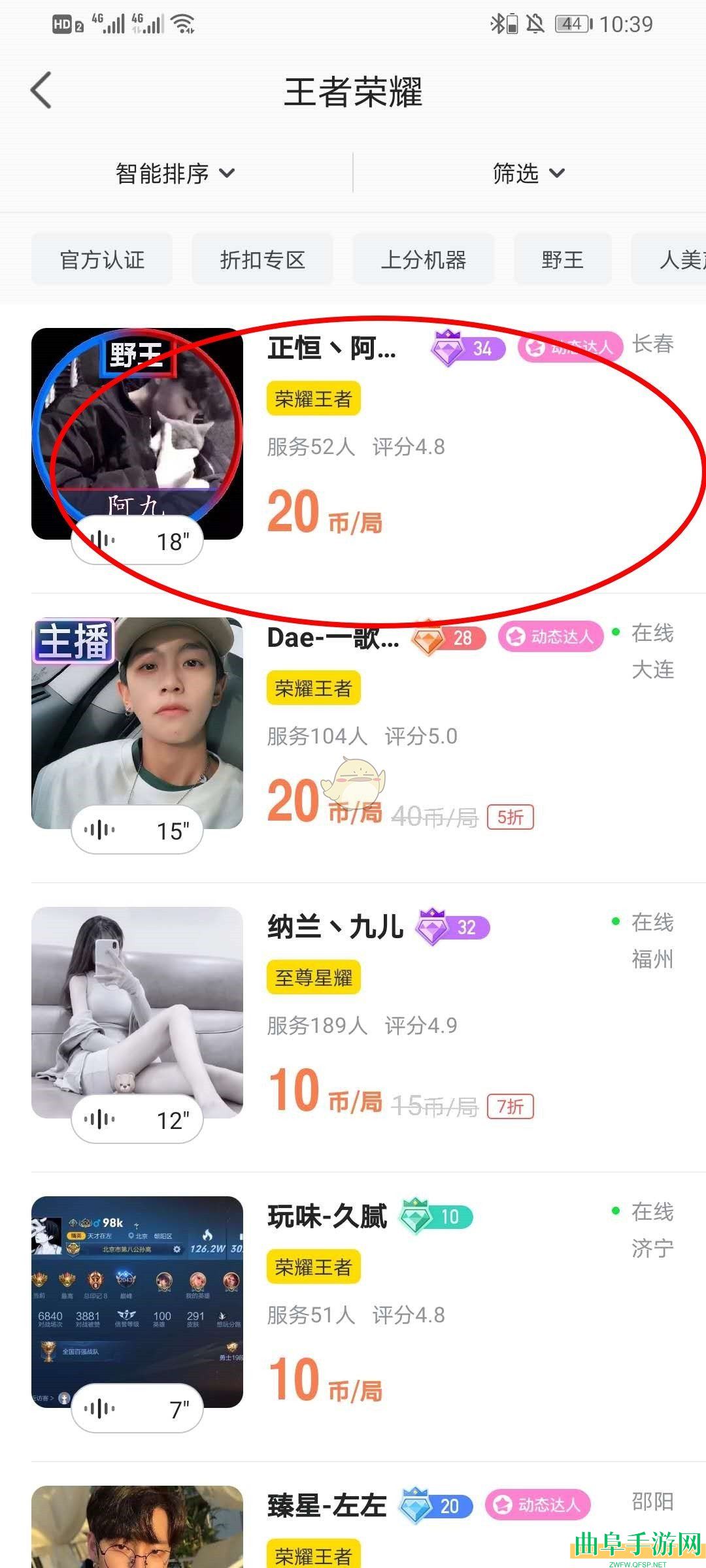Open the 智能排序 sorting dropdown
This screenshot has height=1568, width=706.
coord(175,173)
